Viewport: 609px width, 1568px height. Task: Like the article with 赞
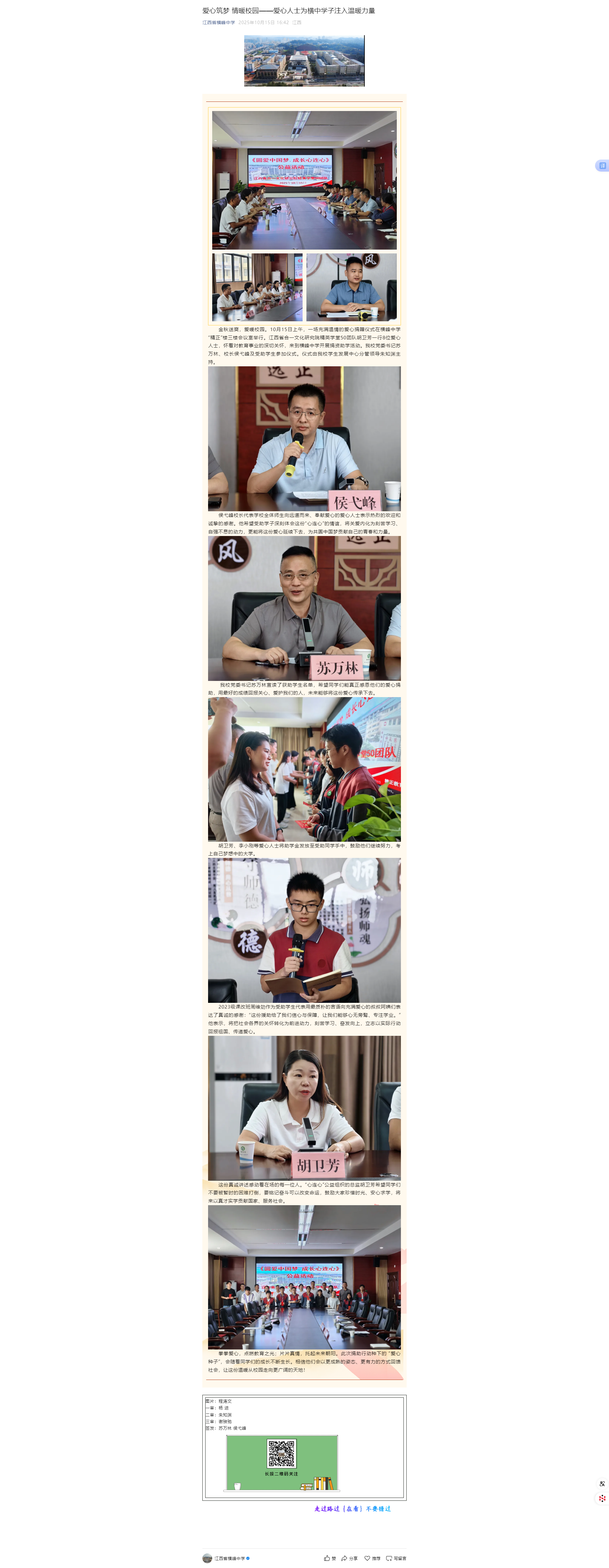330,1558
